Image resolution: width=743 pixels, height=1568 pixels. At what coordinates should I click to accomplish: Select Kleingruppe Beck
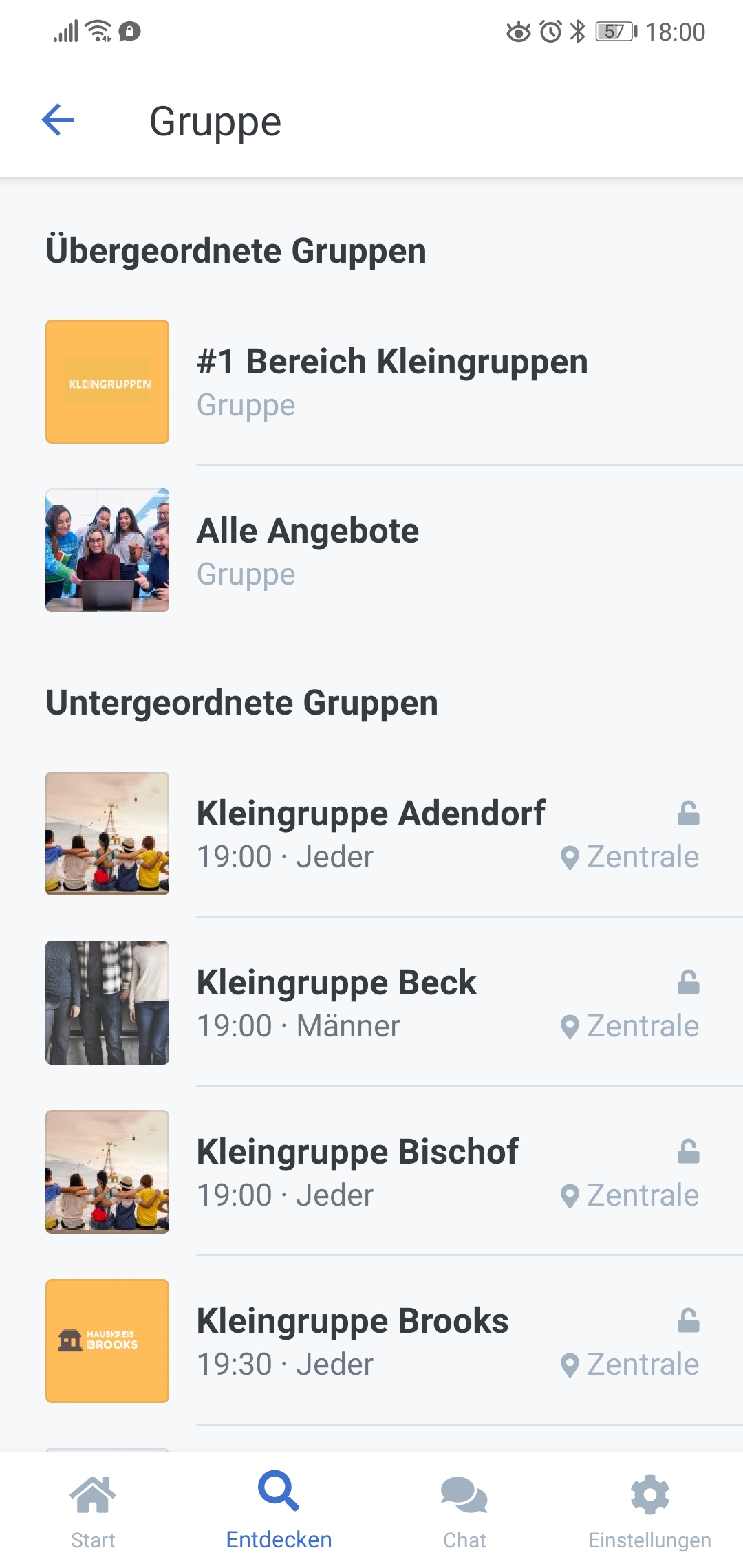371,1003
